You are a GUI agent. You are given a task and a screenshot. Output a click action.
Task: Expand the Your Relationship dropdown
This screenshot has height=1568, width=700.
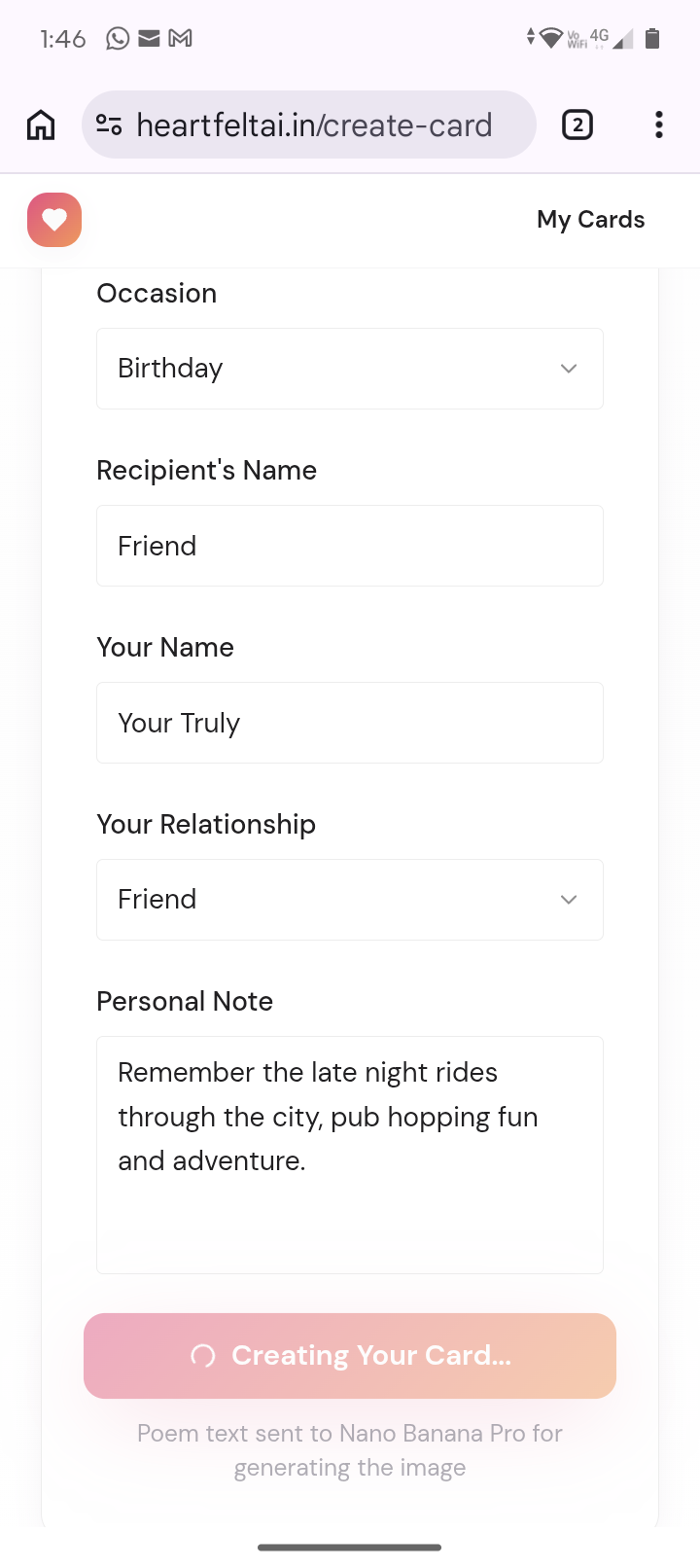point(350,900)
